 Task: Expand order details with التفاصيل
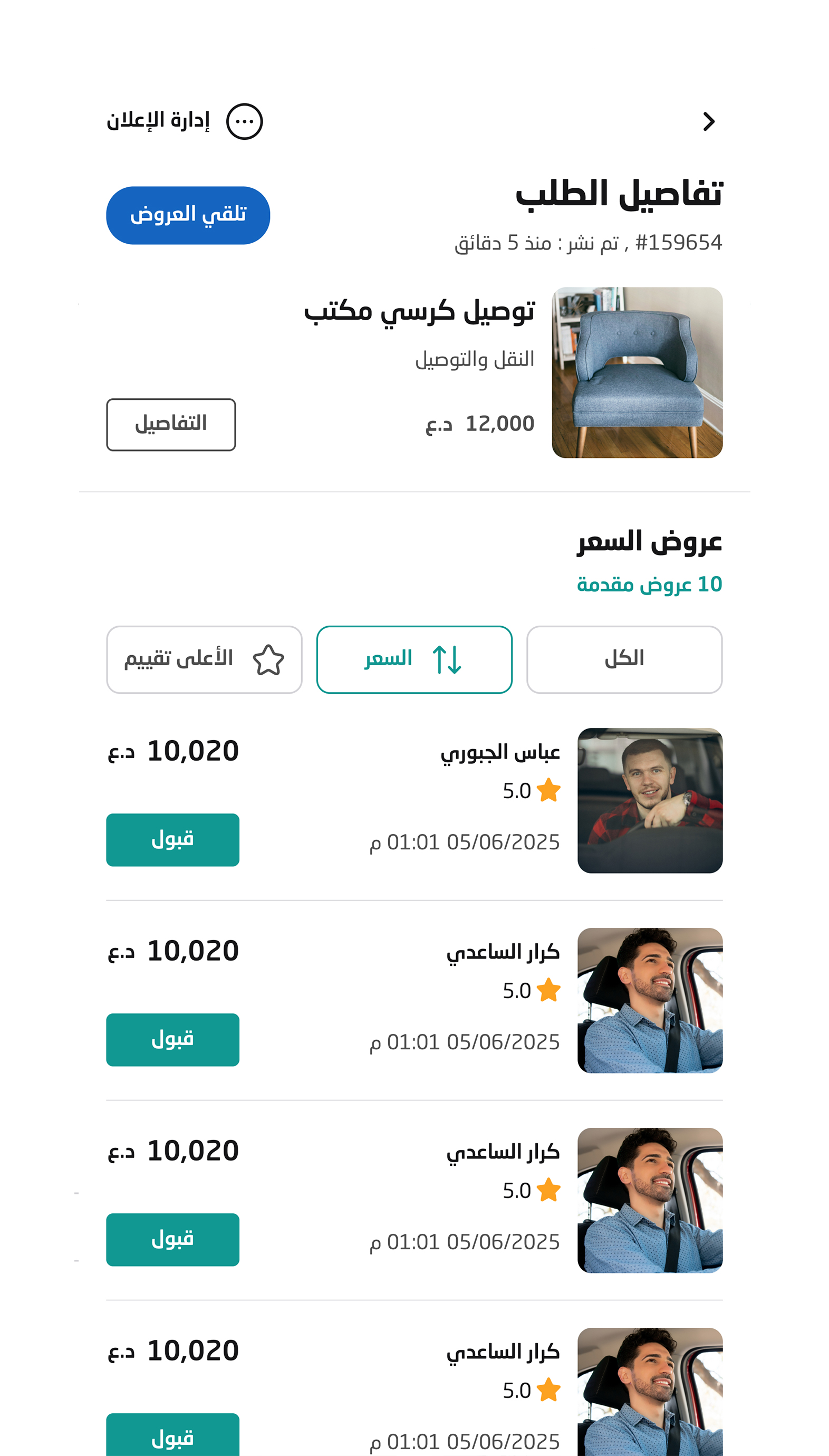[171, 424]
